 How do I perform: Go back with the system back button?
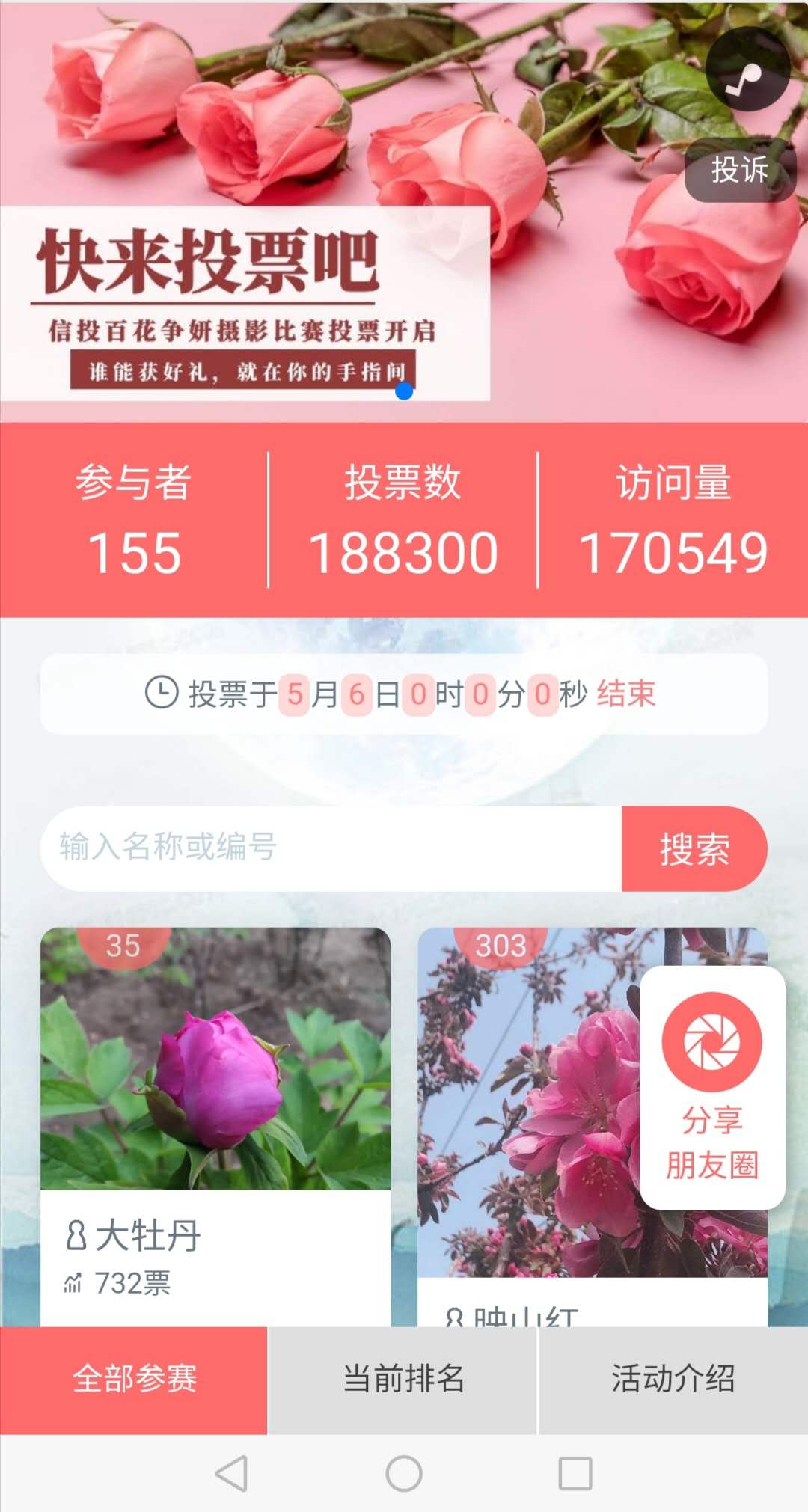click(x=231, y=1473)
